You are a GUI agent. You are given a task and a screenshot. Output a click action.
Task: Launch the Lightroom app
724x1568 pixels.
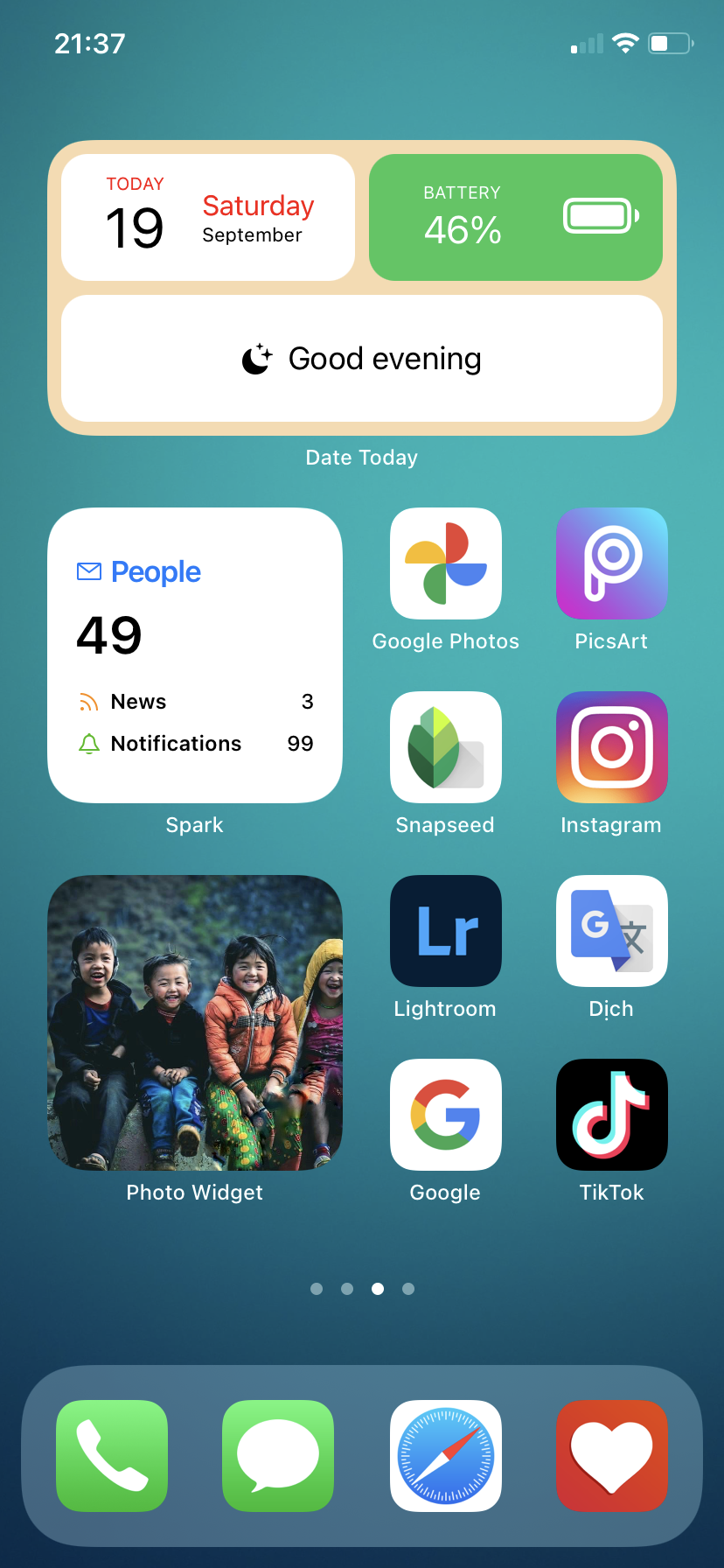tap(446, 931)
